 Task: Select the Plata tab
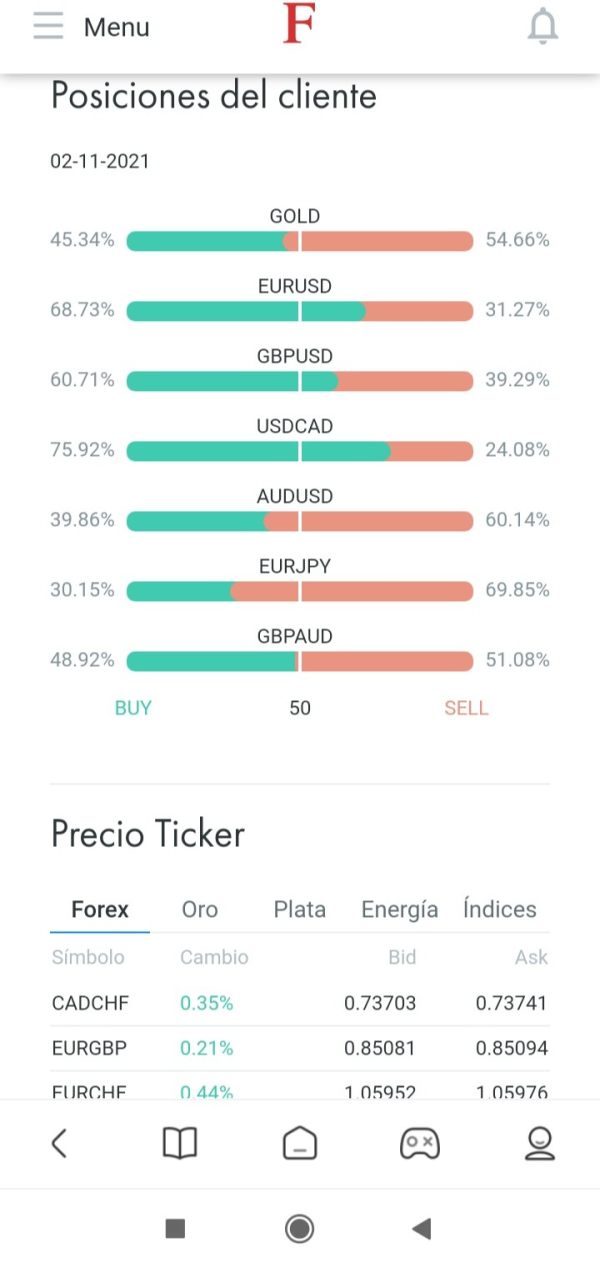[300, 909]
